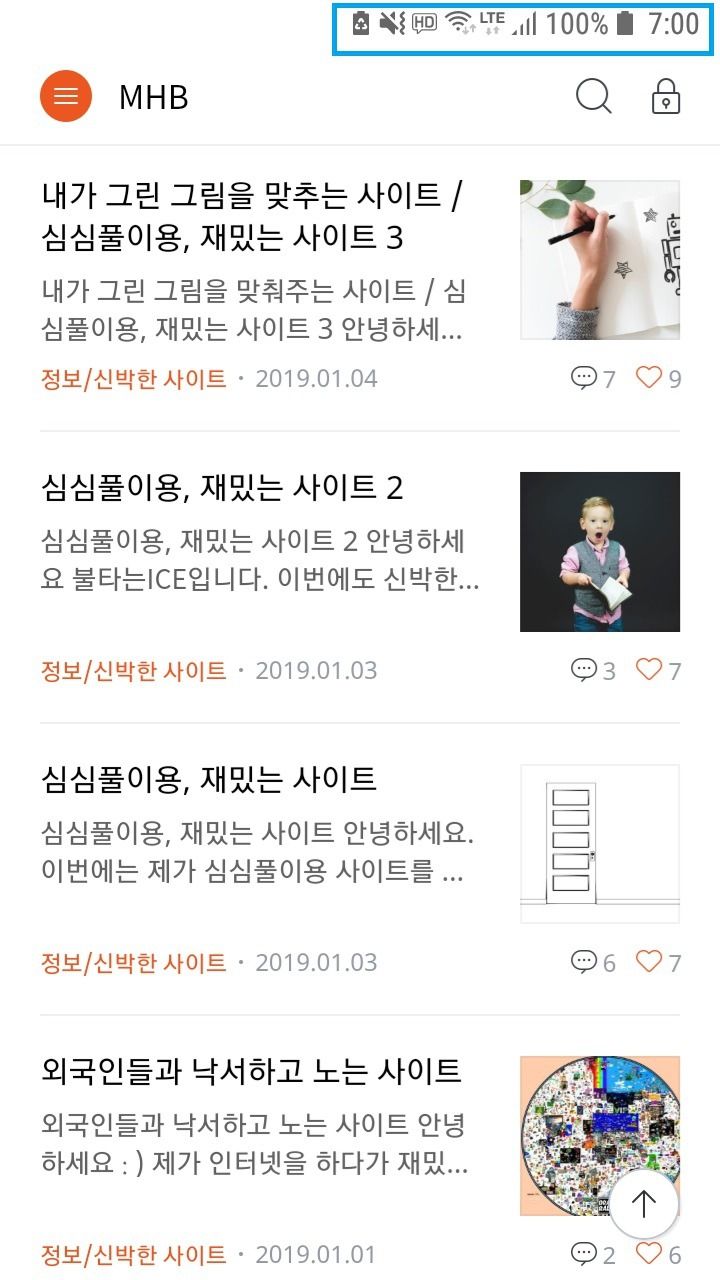
Task: Open post 심심풀이용, 재밌는 사이트 2
Action: pos(222,488)
